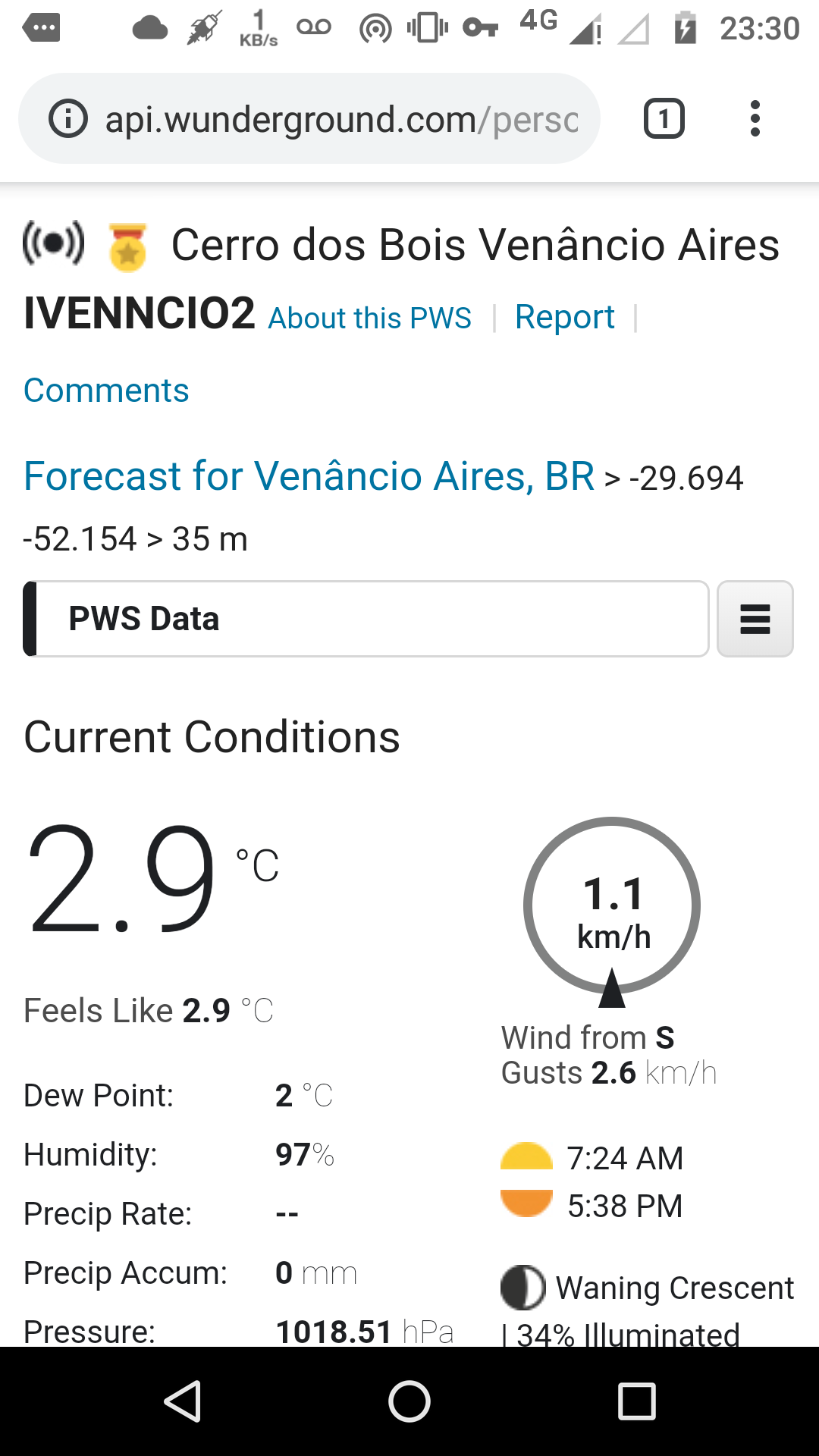This screenshot has width=819, height=1456.
Task: Open Forecast for Venâncio Aires, BR
Action: (x=309, y=476)
